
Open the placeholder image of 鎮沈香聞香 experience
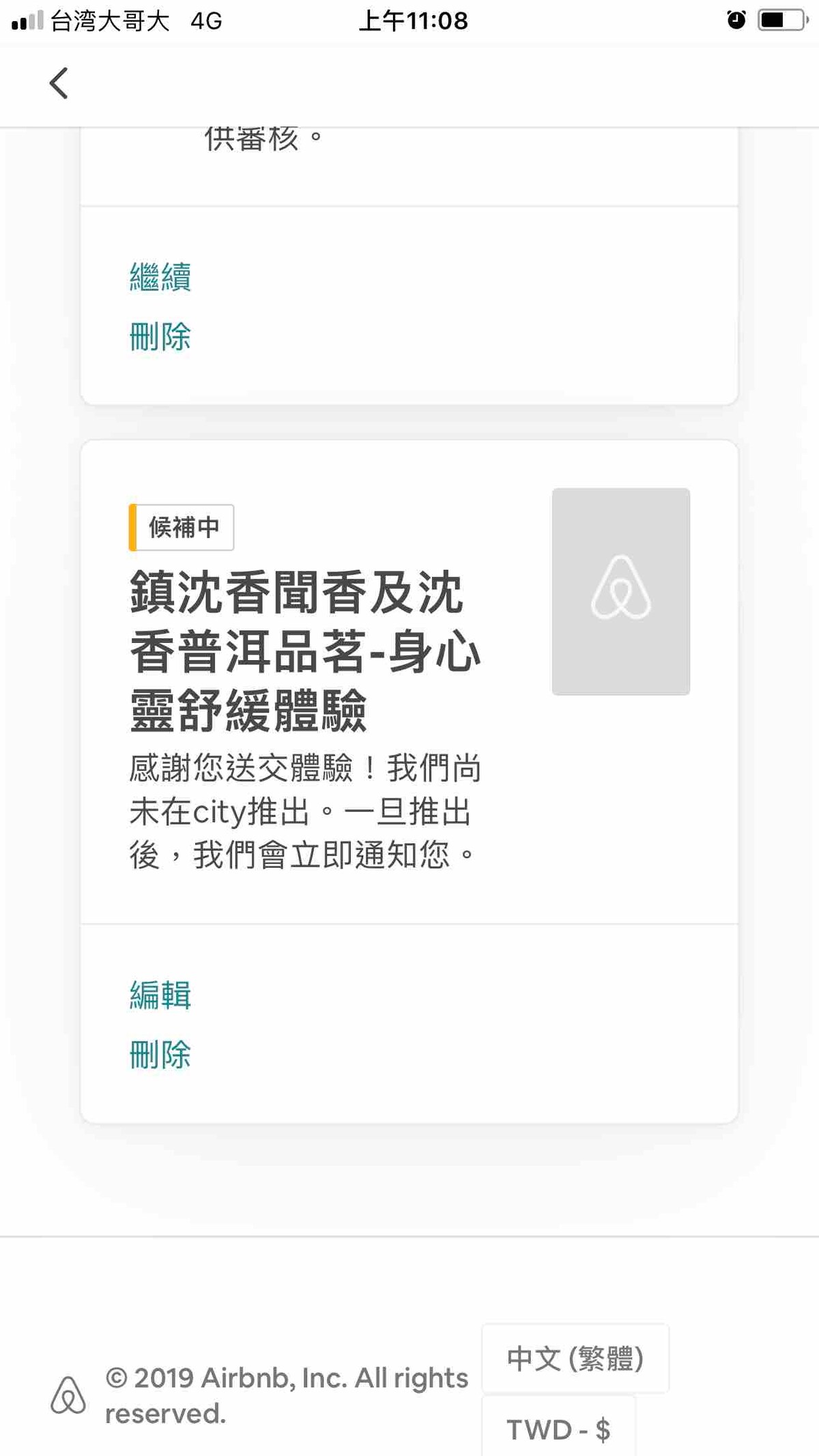click(x=620, y=591)
